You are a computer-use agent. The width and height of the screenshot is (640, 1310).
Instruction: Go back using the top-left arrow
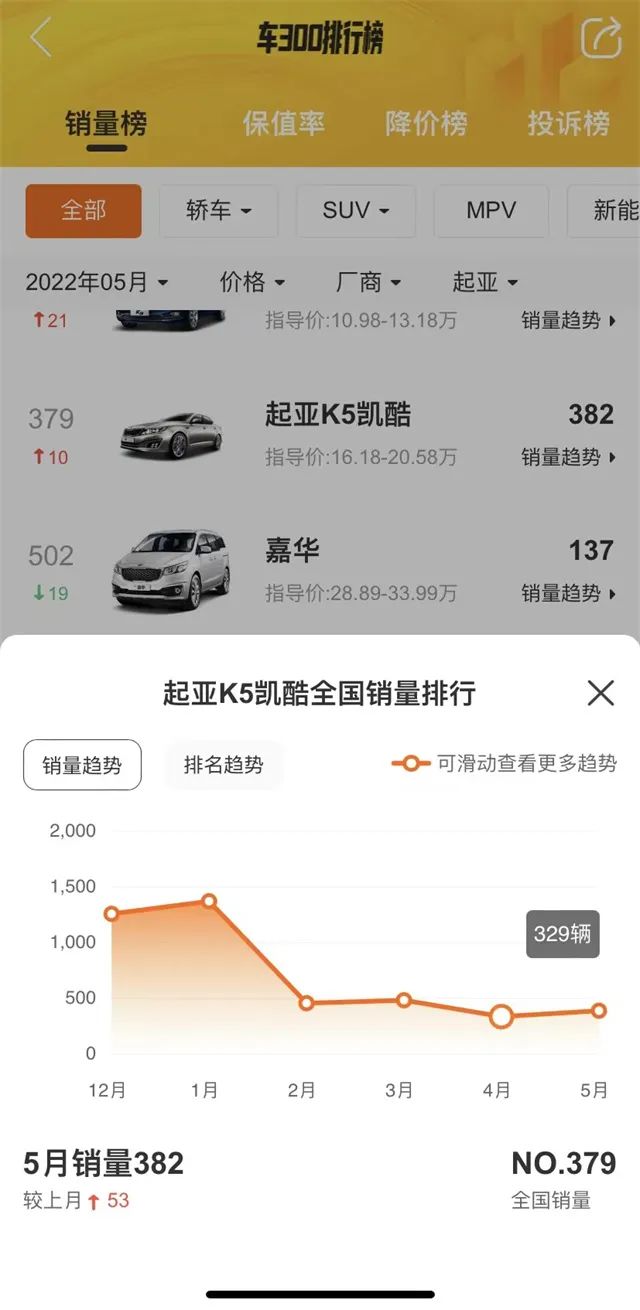41,38
